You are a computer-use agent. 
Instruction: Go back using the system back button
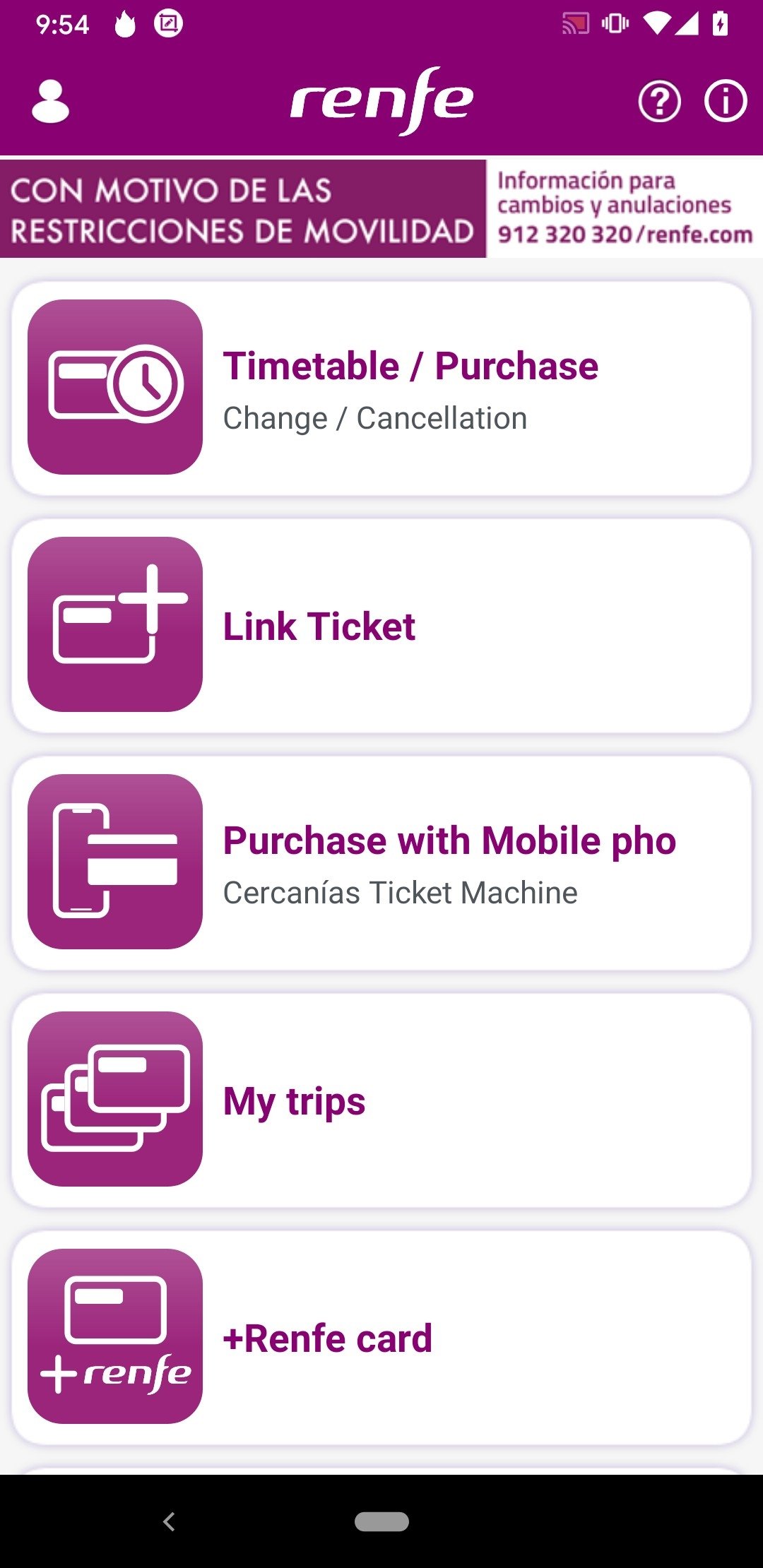169,1521
